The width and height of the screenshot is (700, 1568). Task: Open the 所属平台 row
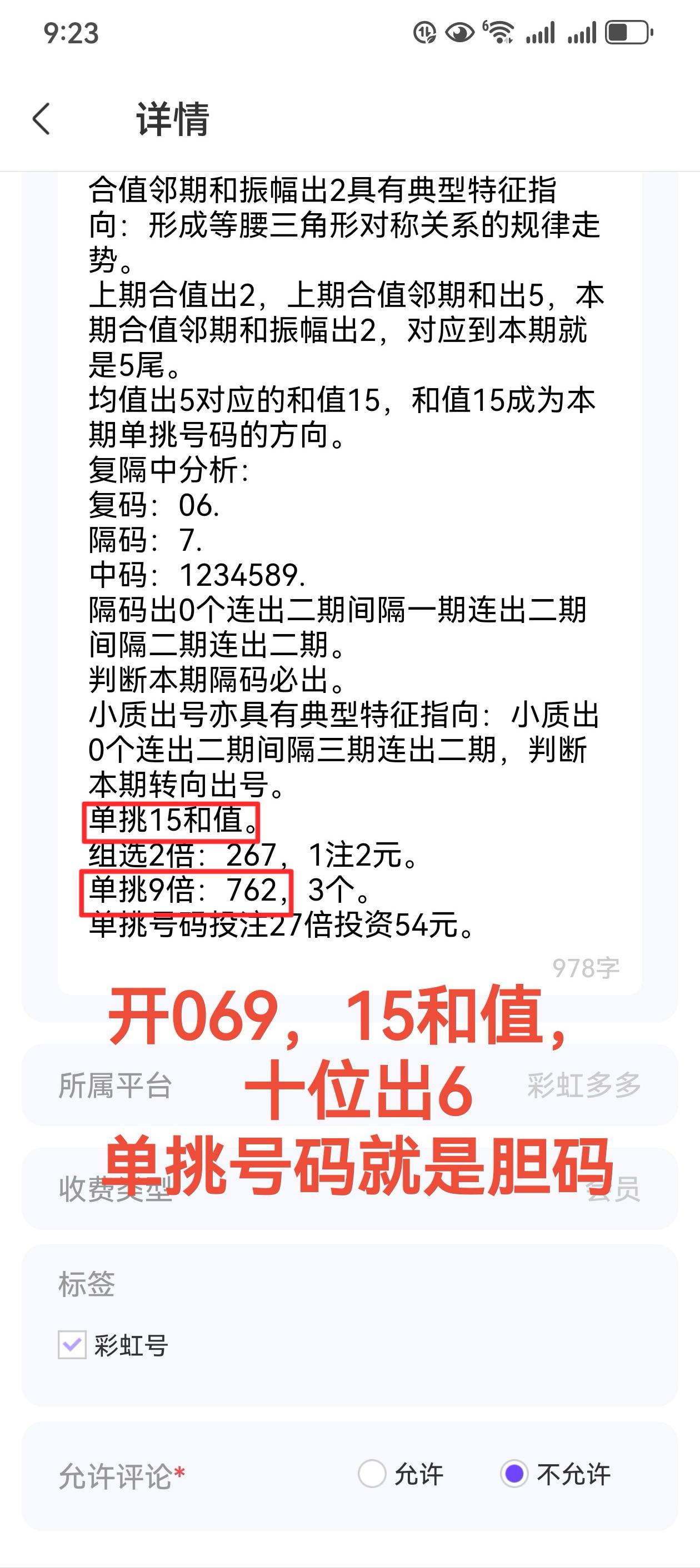click(x=349, y=1085)
